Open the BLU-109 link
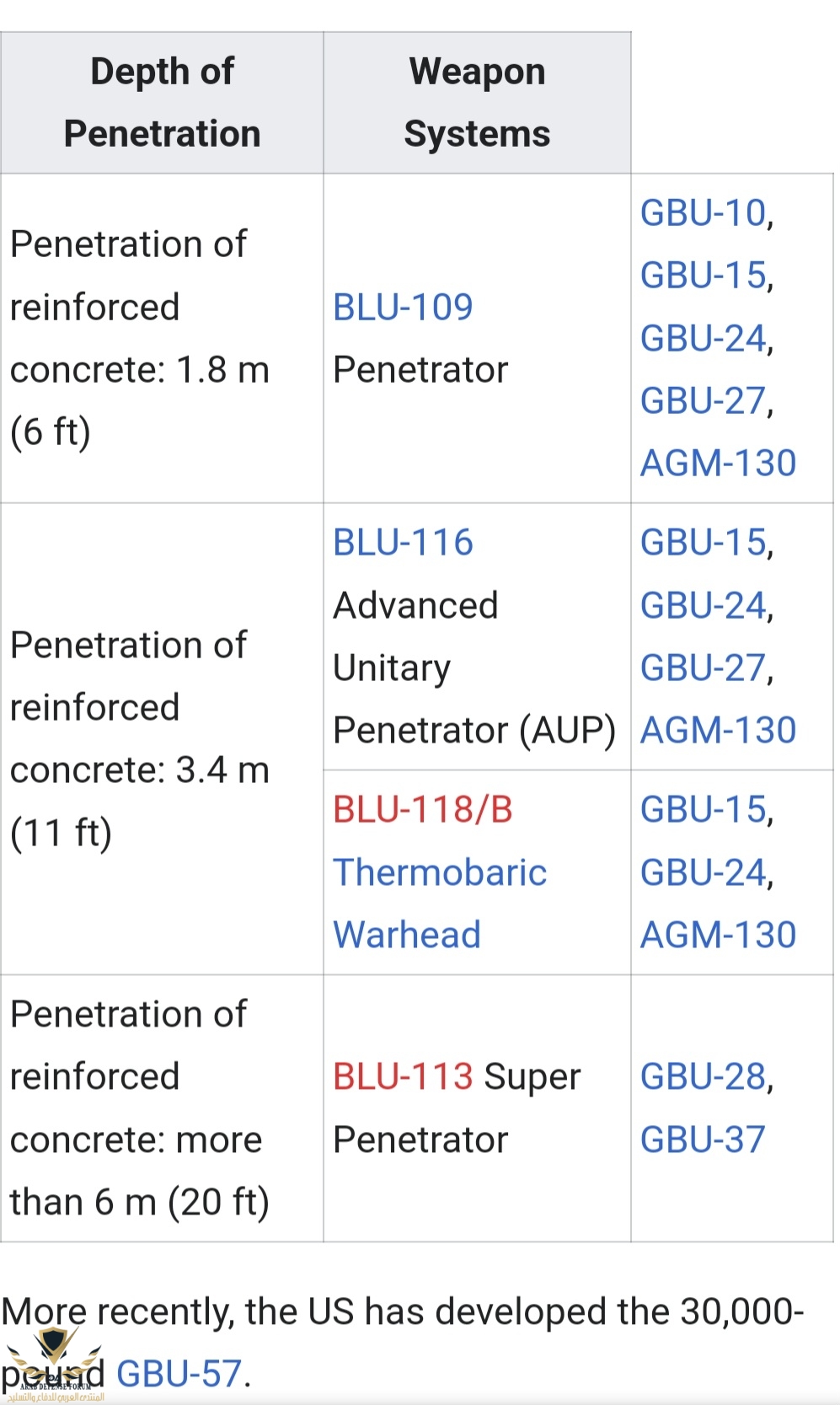This screenshot has height=1405, width=840. coord(403,308)
